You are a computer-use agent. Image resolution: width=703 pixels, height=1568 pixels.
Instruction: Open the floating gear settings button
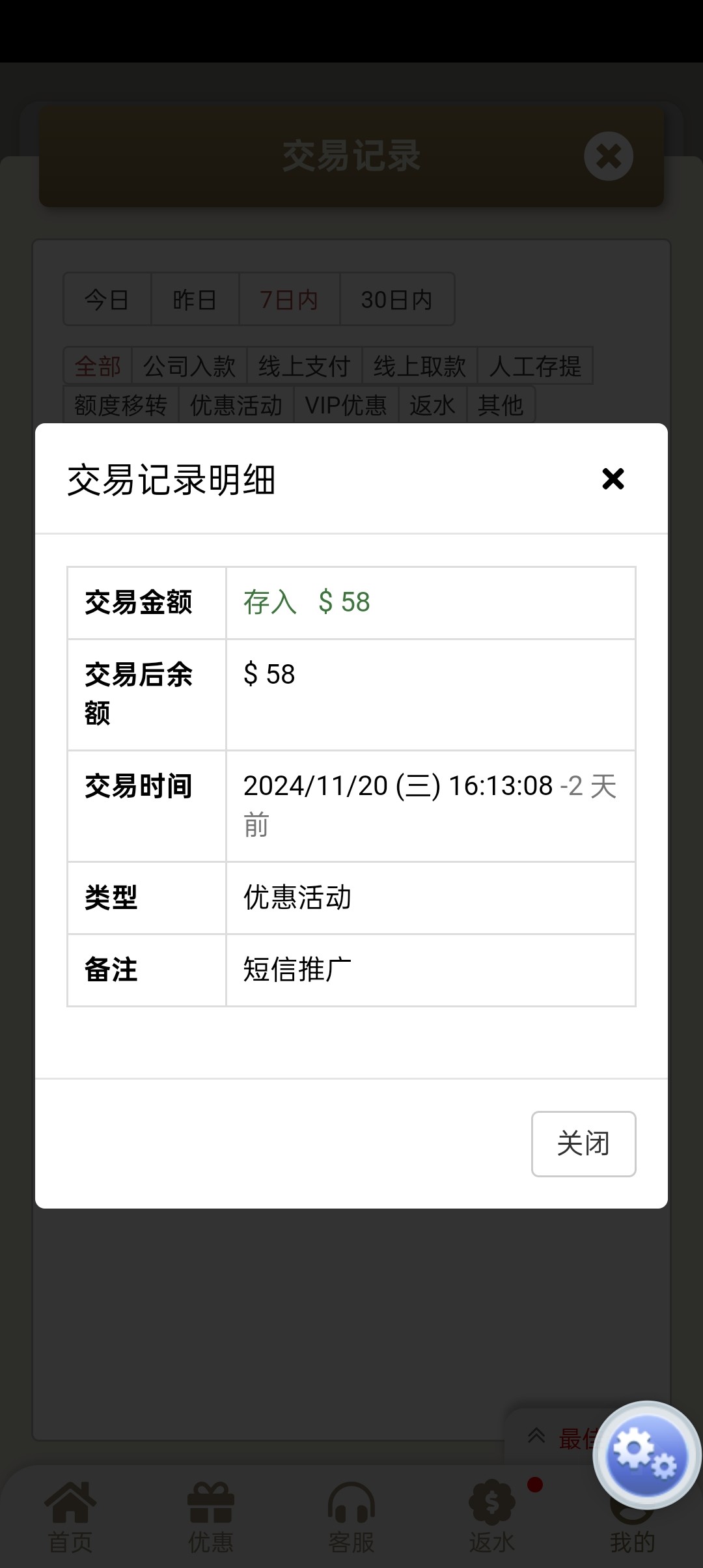[x=646, y=1455]
